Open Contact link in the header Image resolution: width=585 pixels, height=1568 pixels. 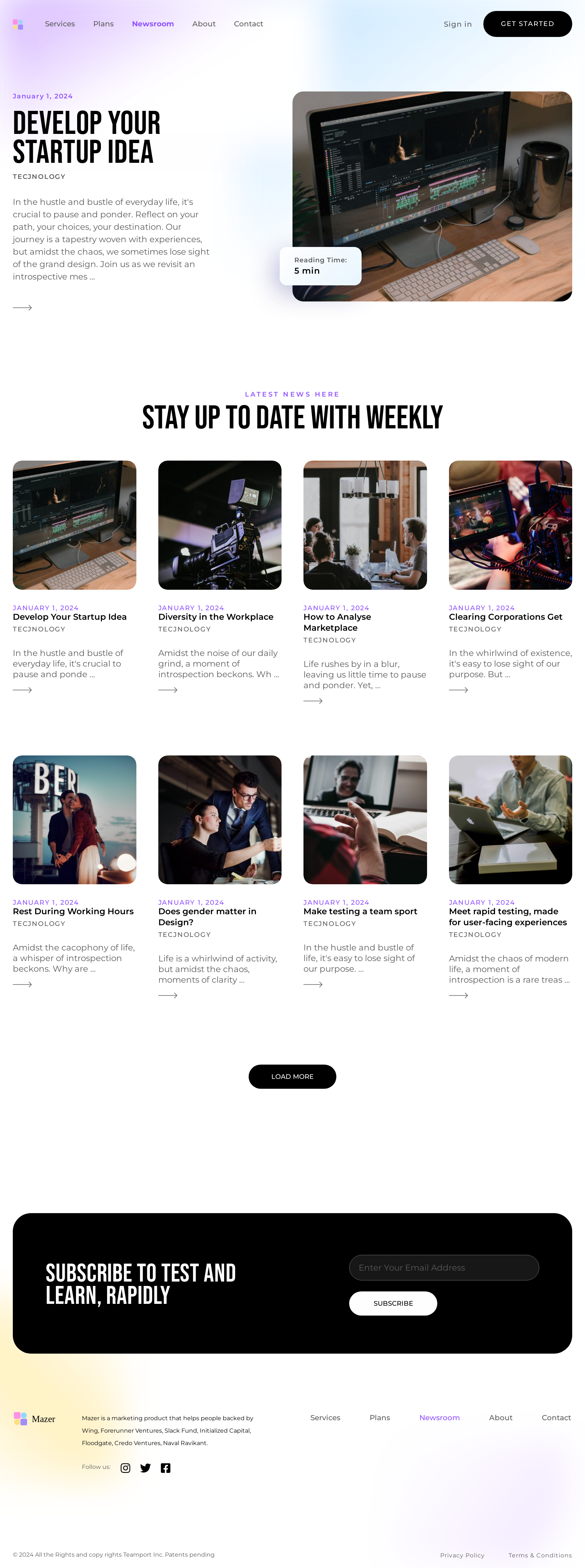248,24
